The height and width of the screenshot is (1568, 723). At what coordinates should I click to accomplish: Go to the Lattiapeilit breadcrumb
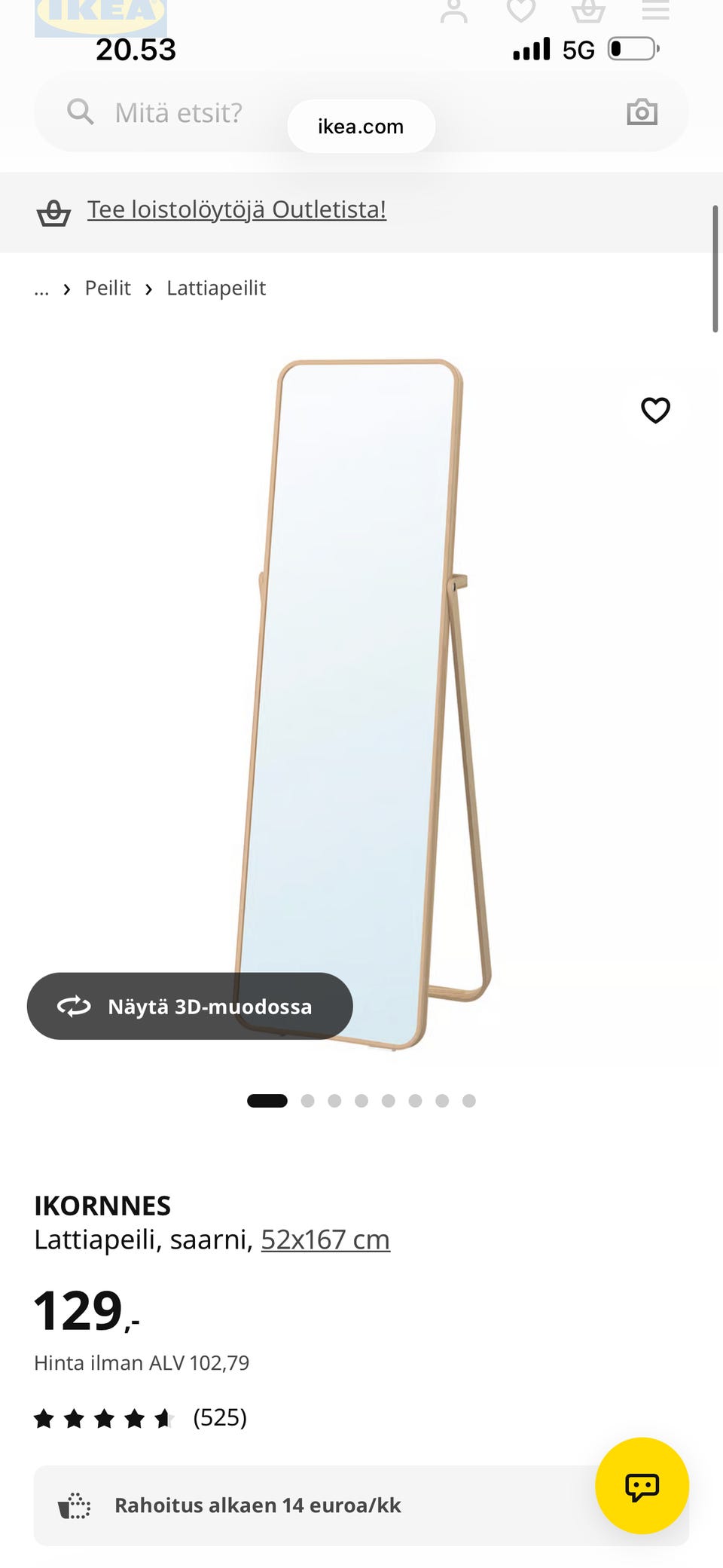pyautogui.click(x=216, y=288)
